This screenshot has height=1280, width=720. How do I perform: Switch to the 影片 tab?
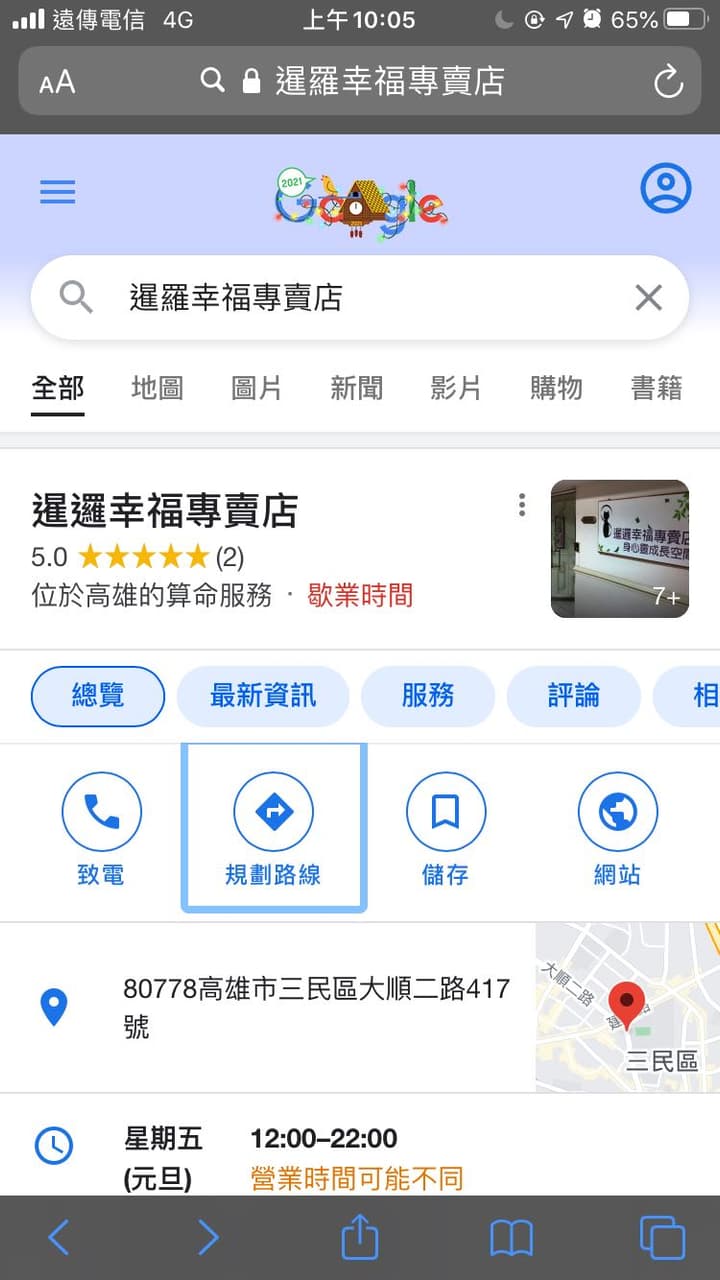457,388
